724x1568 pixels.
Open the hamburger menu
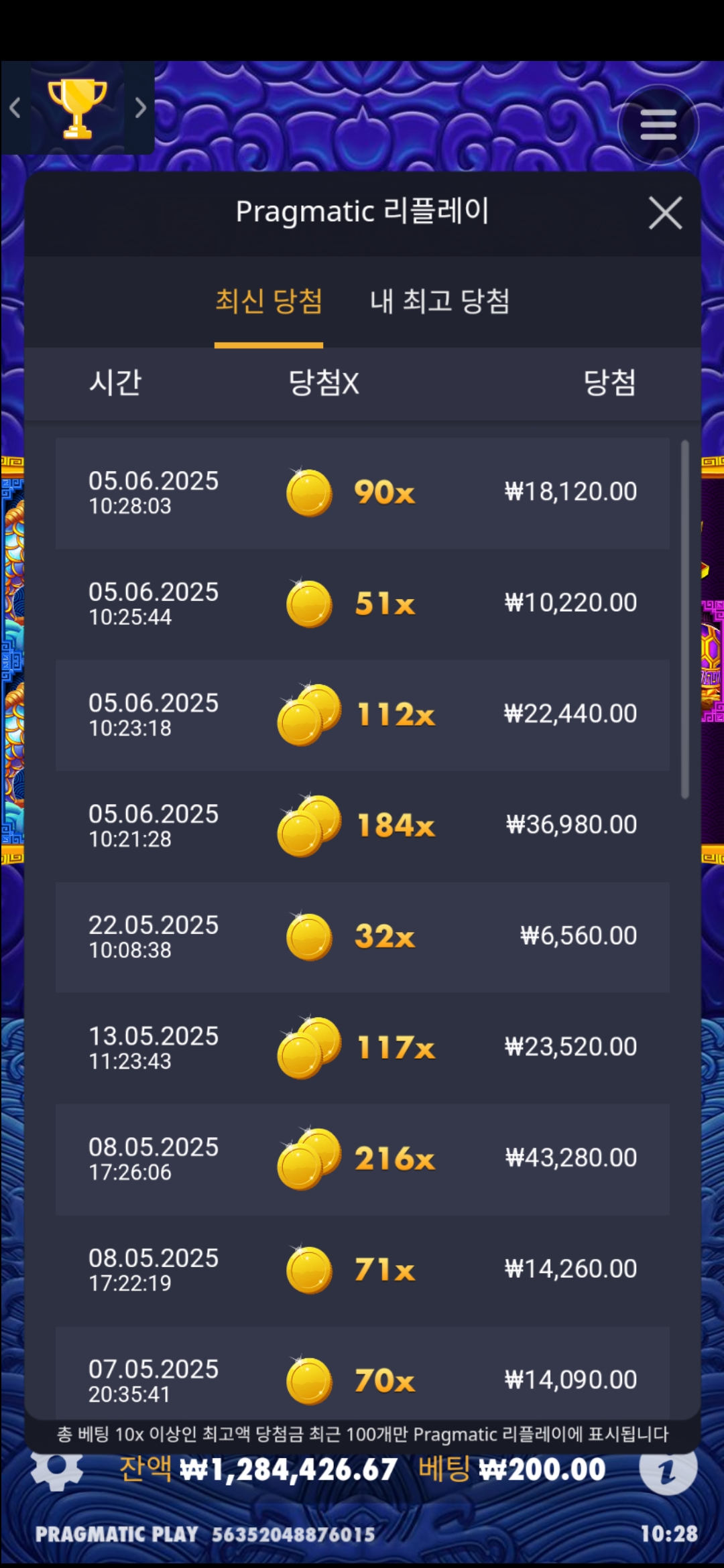pyautogui.click(x=658, y=125)
